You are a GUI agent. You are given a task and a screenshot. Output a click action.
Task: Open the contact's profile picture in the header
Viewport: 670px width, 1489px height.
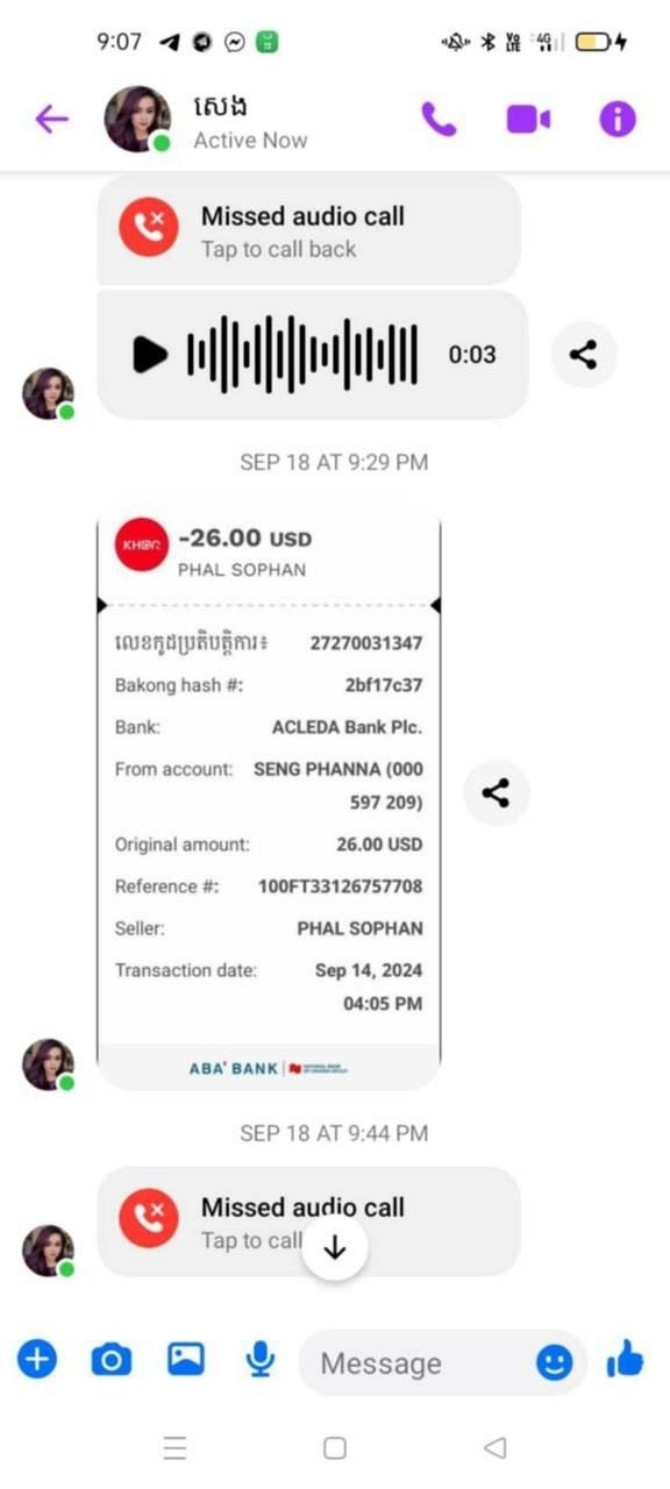point(138,120)
